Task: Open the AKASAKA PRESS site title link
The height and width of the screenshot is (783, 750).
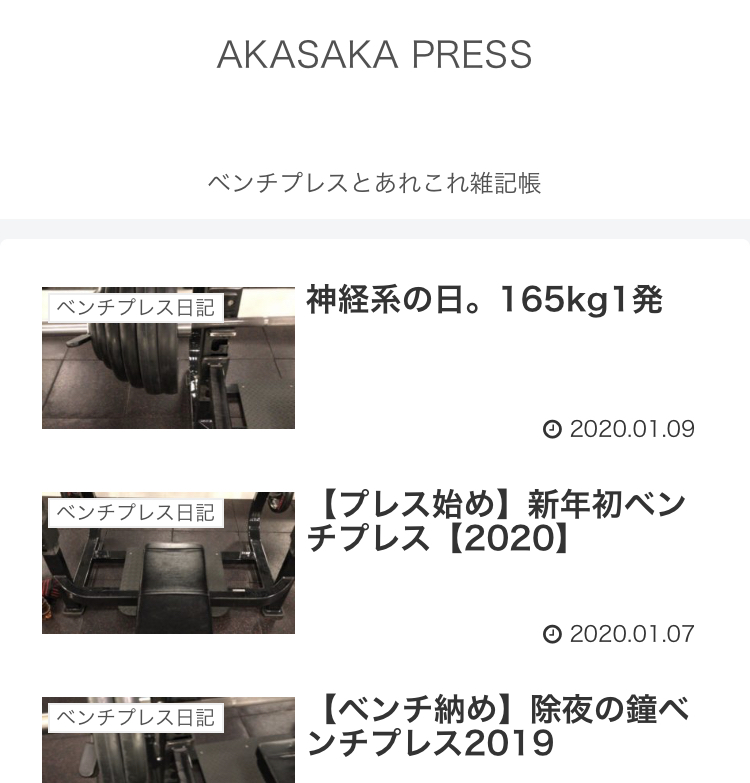Action: (x=374, y=56)
